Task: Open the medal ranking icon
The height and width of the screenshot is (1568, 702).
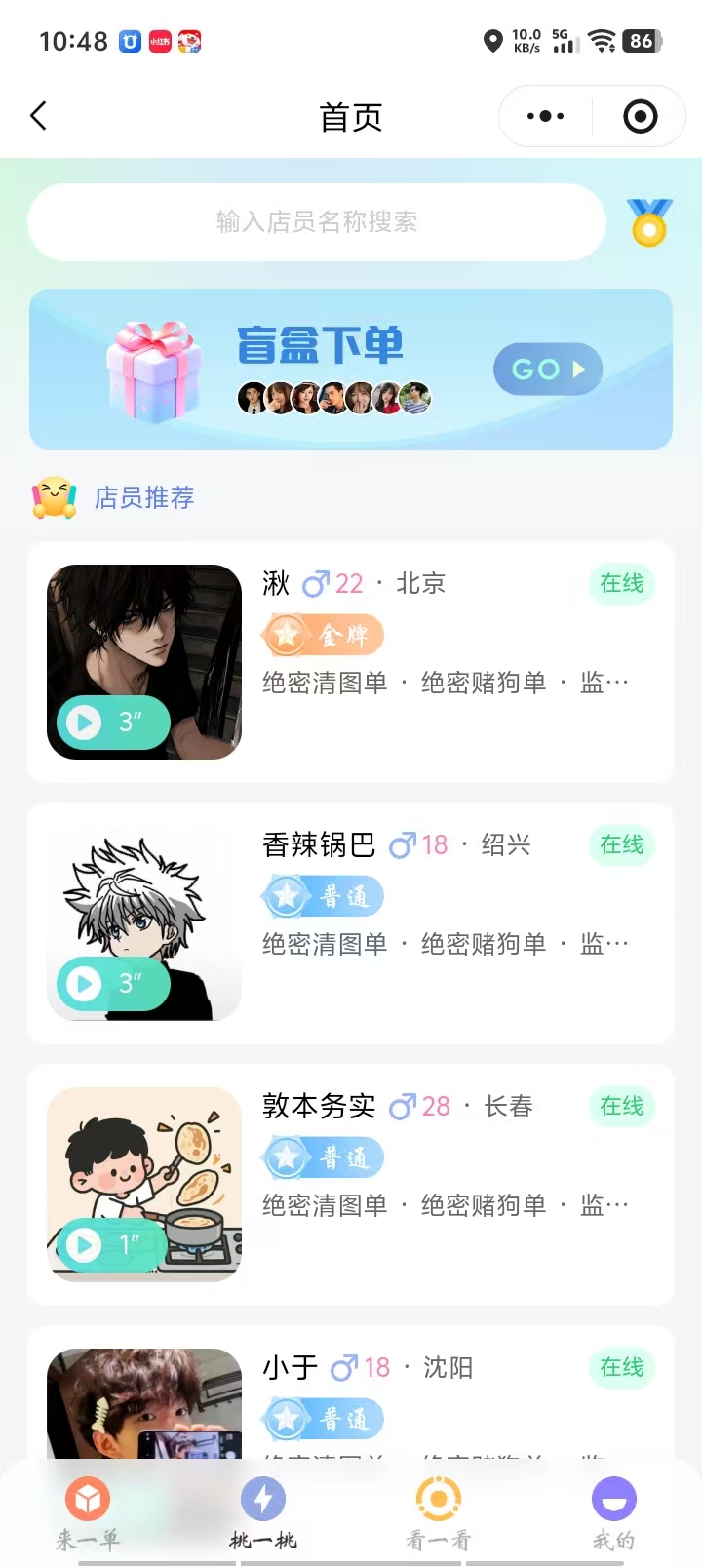Action: click(649, 222)
